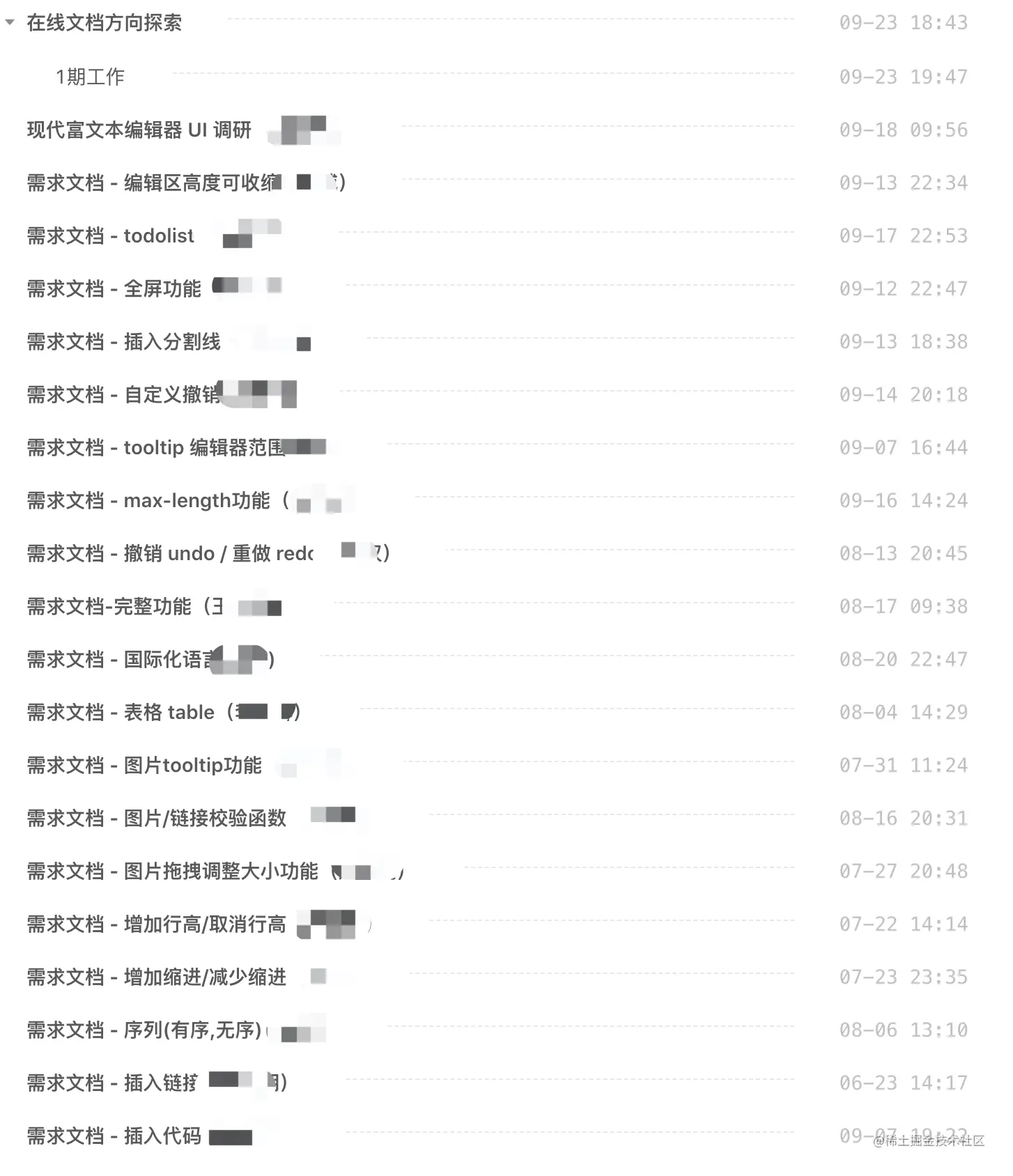Open 需求文档 - tooltip 编辑器范围
This screenshot has width=1013, height=1176.
(x=155, y=447)
